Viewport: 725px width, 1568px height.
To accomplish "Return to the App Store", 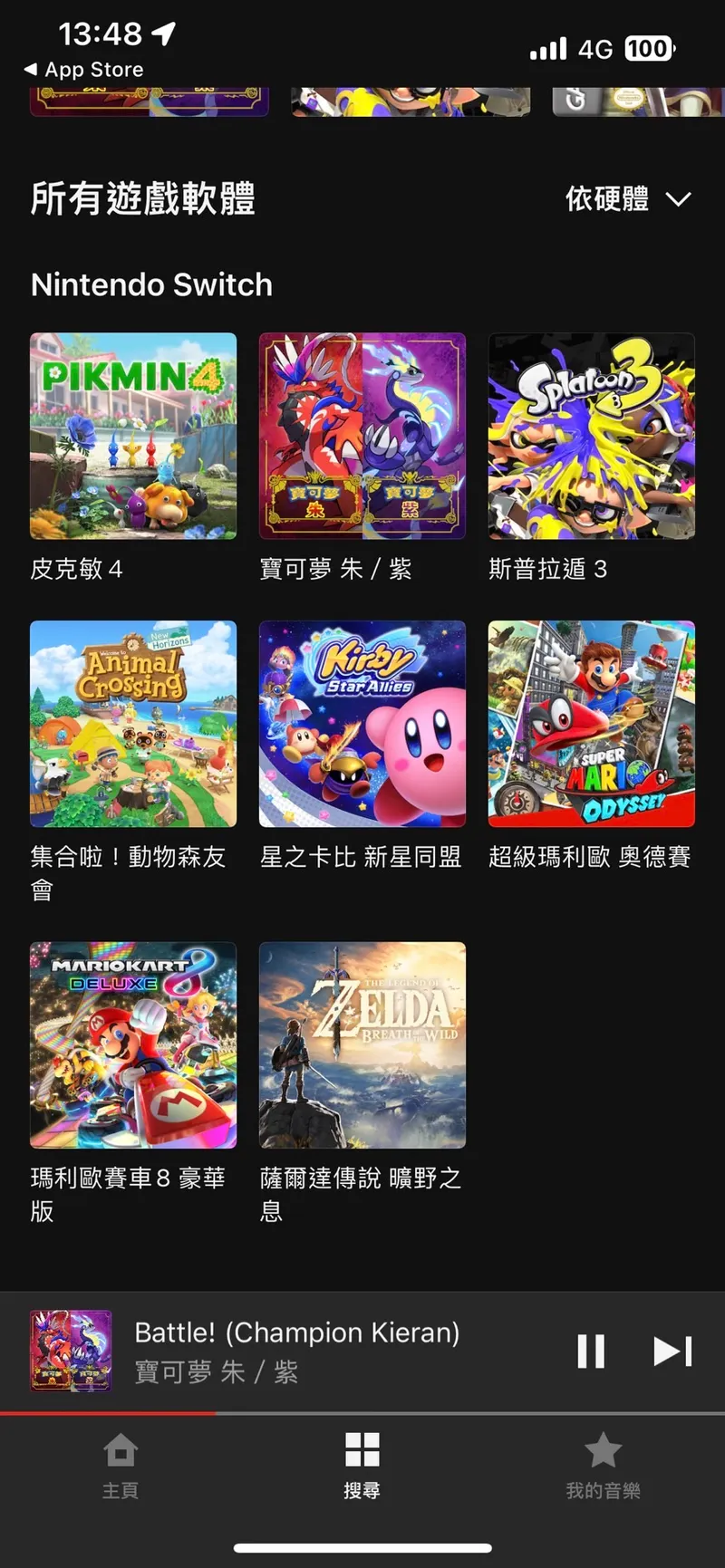I will (x=83, y=70).
